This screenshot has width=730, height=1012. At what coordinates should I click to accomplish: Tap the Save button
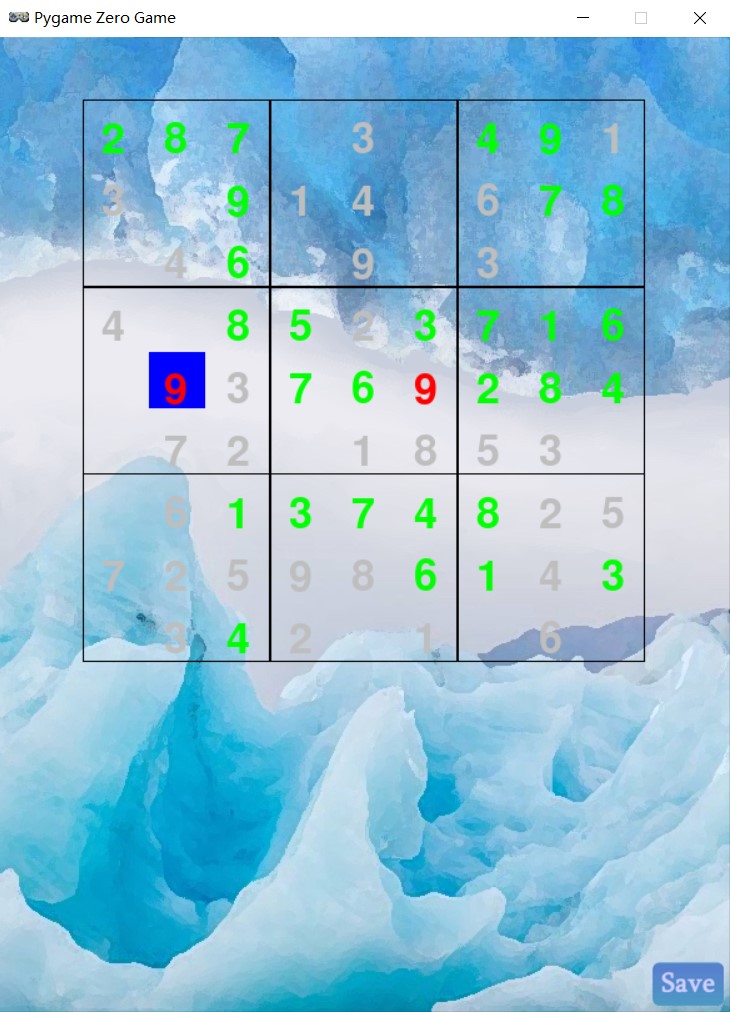pyautogui.click(x=688, y=983)
